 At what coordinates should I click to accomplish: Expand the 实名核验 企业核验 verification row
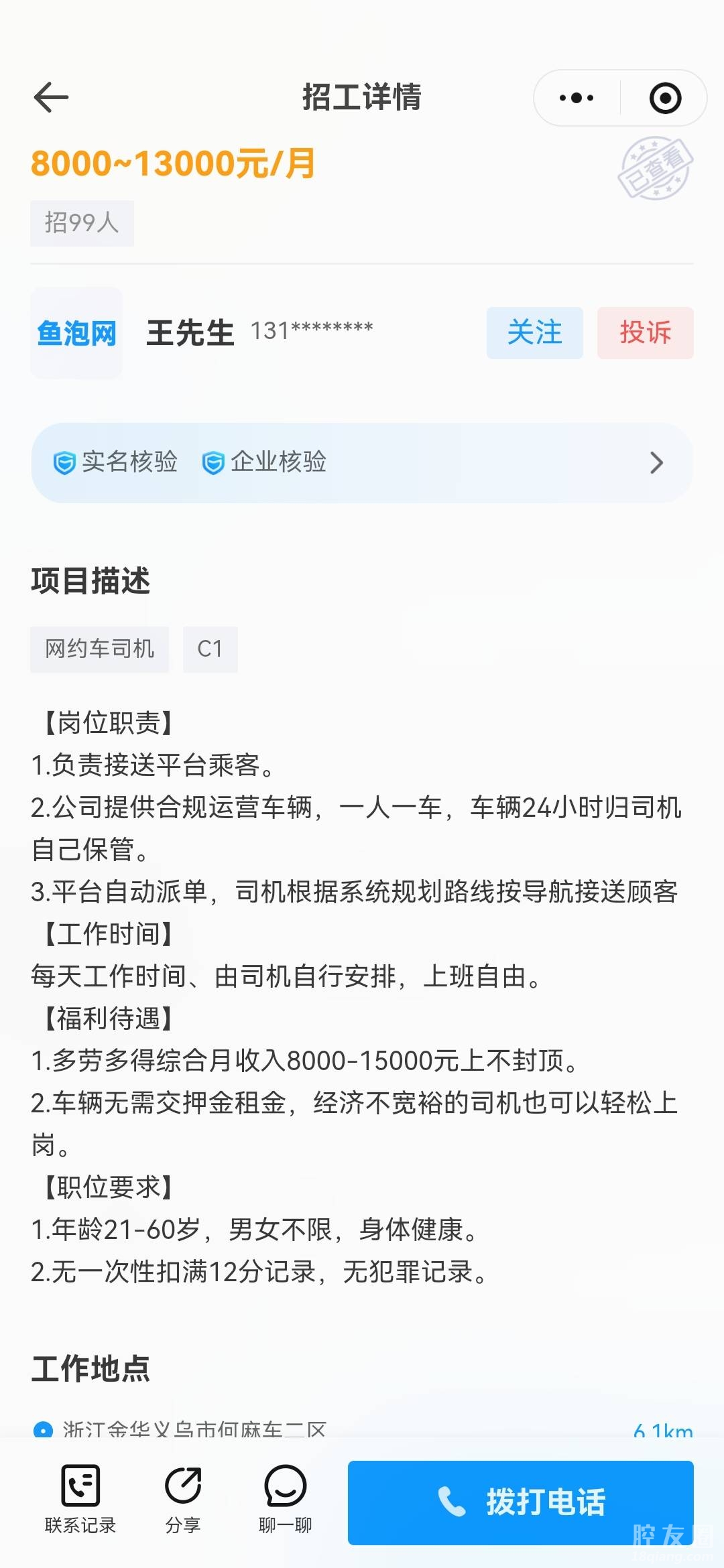tap(362, 462)
